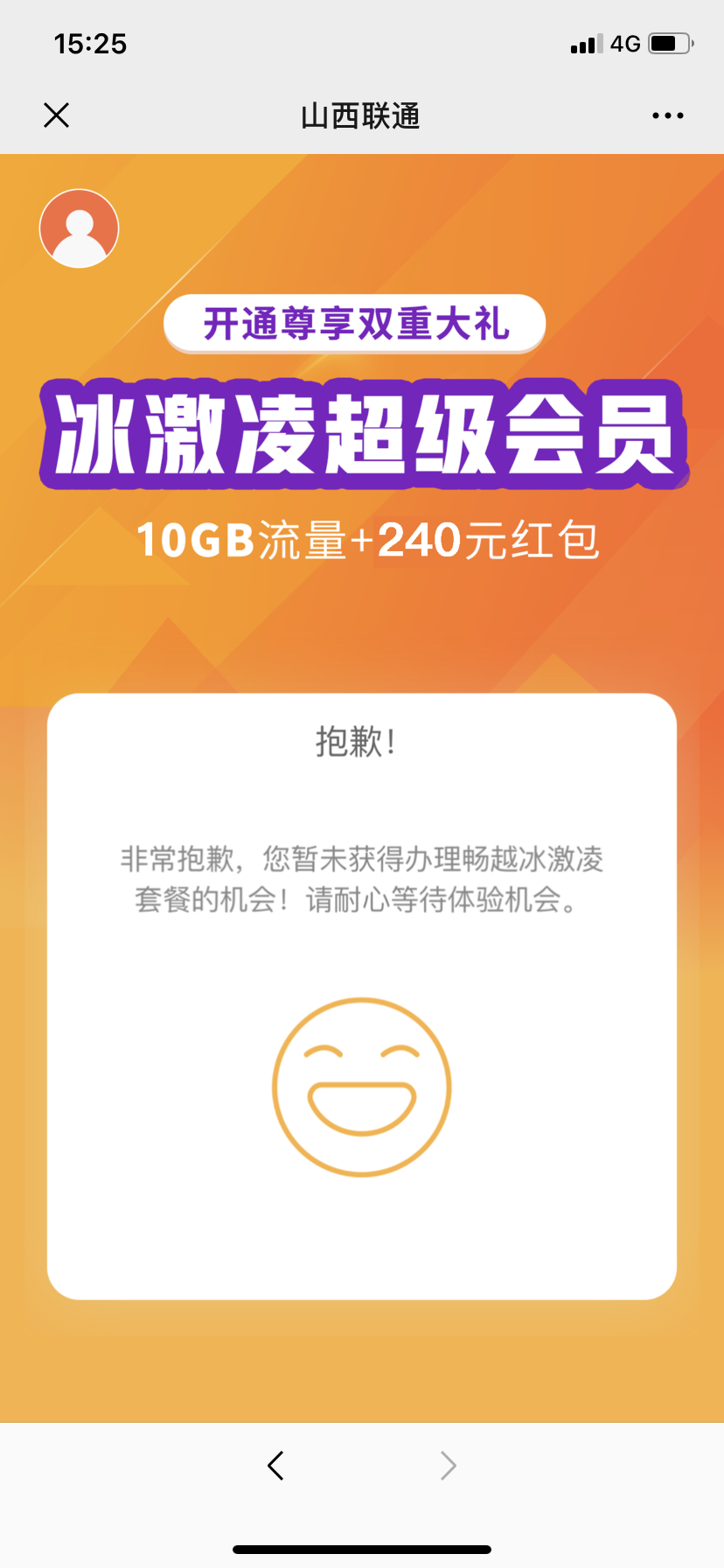
Task: Open the three-dot overflow menu
Action: (x=667, y=115)
